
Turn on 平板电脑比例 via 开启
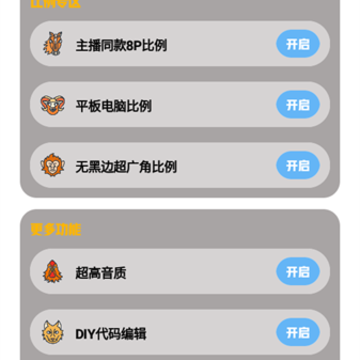pos(298,105)
